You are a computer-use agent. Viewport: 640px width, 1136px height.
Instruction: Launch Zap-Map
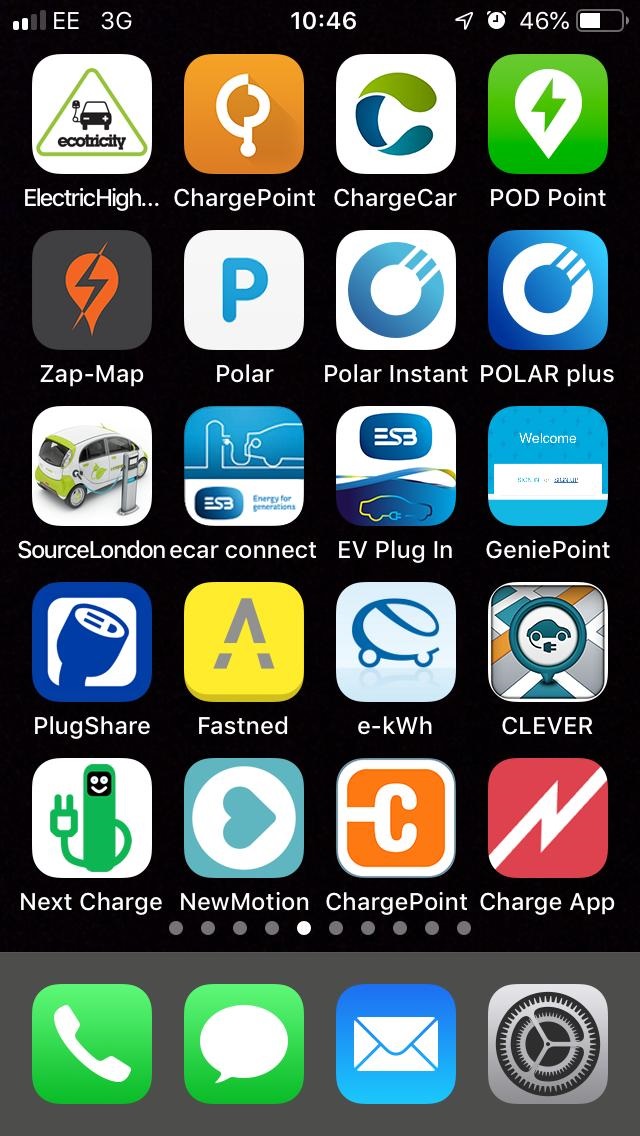pos(92,290)
